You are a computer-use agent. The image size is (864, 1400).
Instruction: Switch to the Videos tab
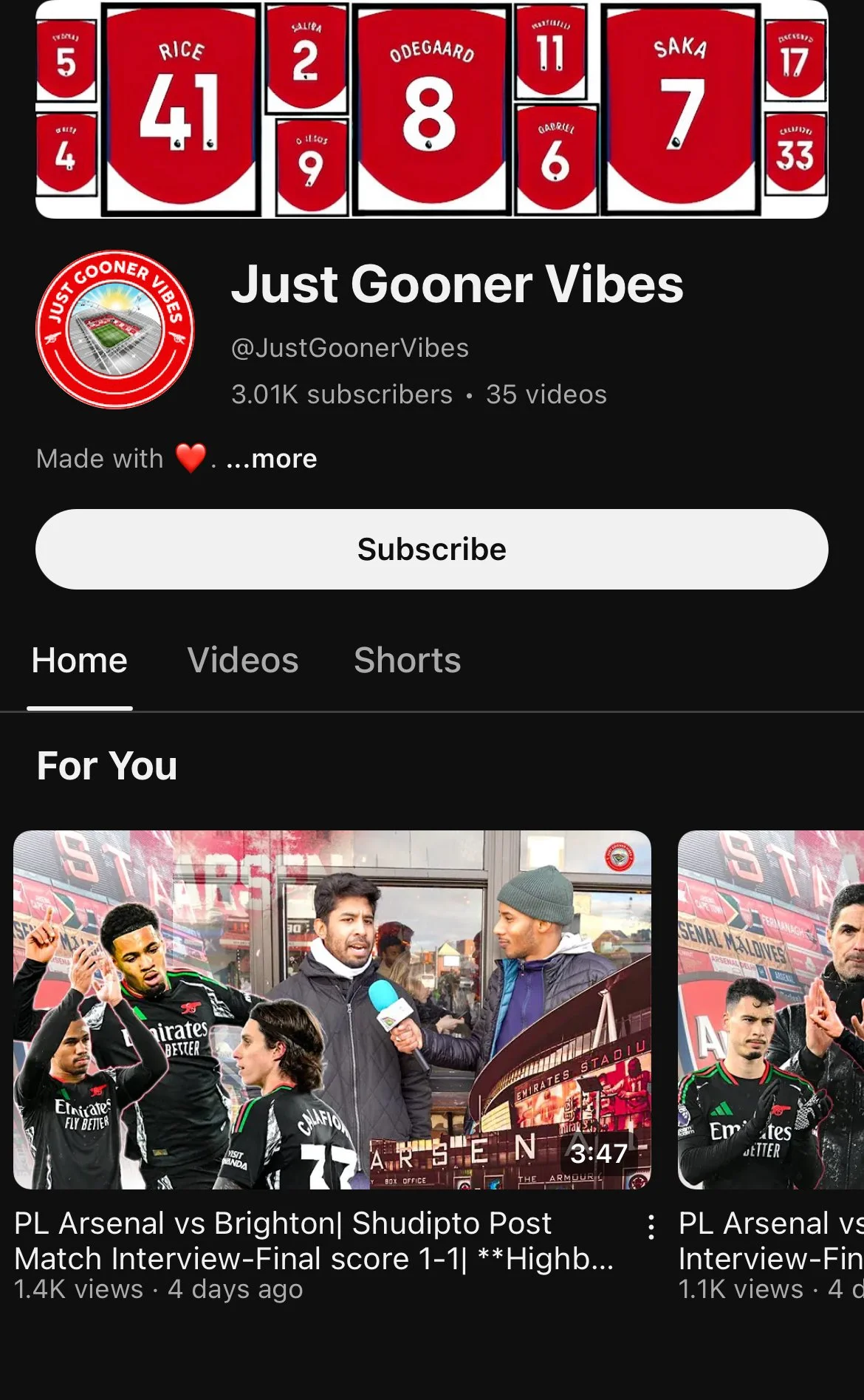(x=243, y=660)
